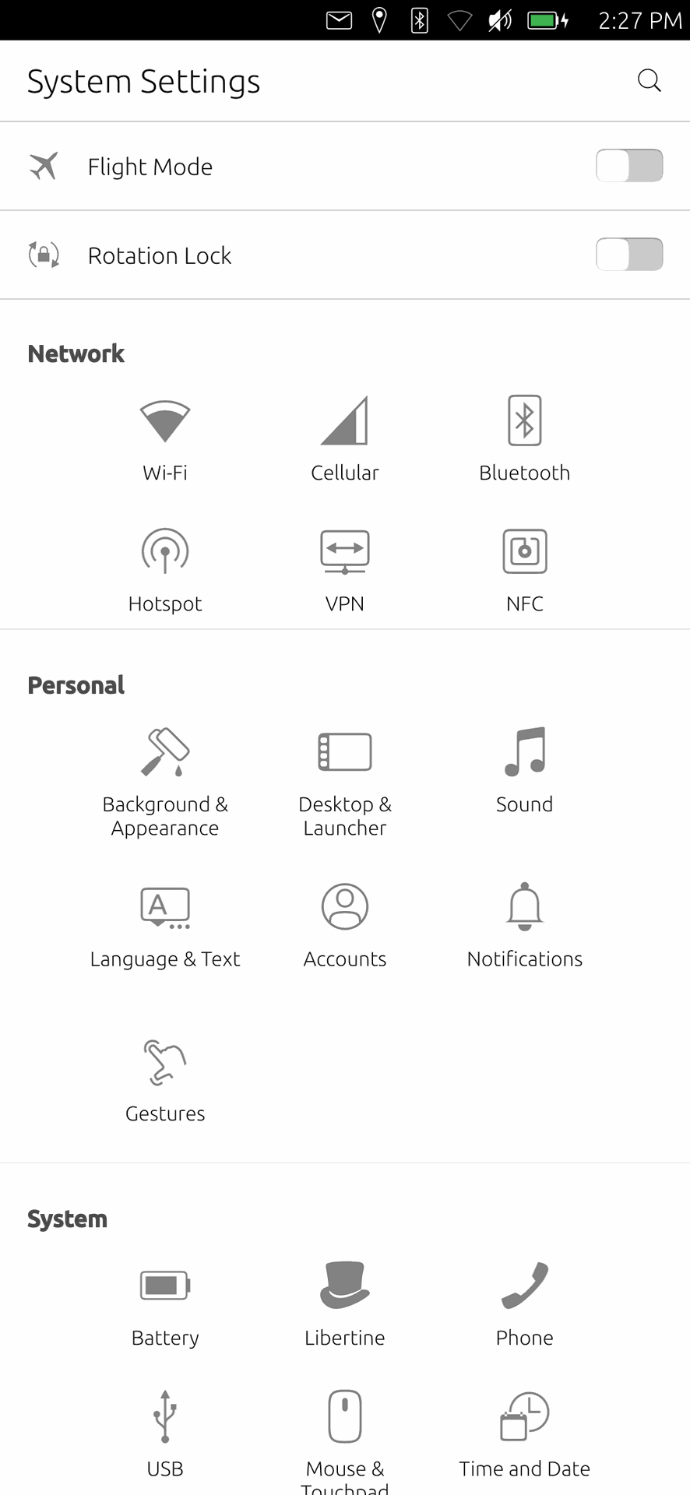Open Gestures settings
The width and height of the screenshot is (690, 1495).
tap(165, 1080)
